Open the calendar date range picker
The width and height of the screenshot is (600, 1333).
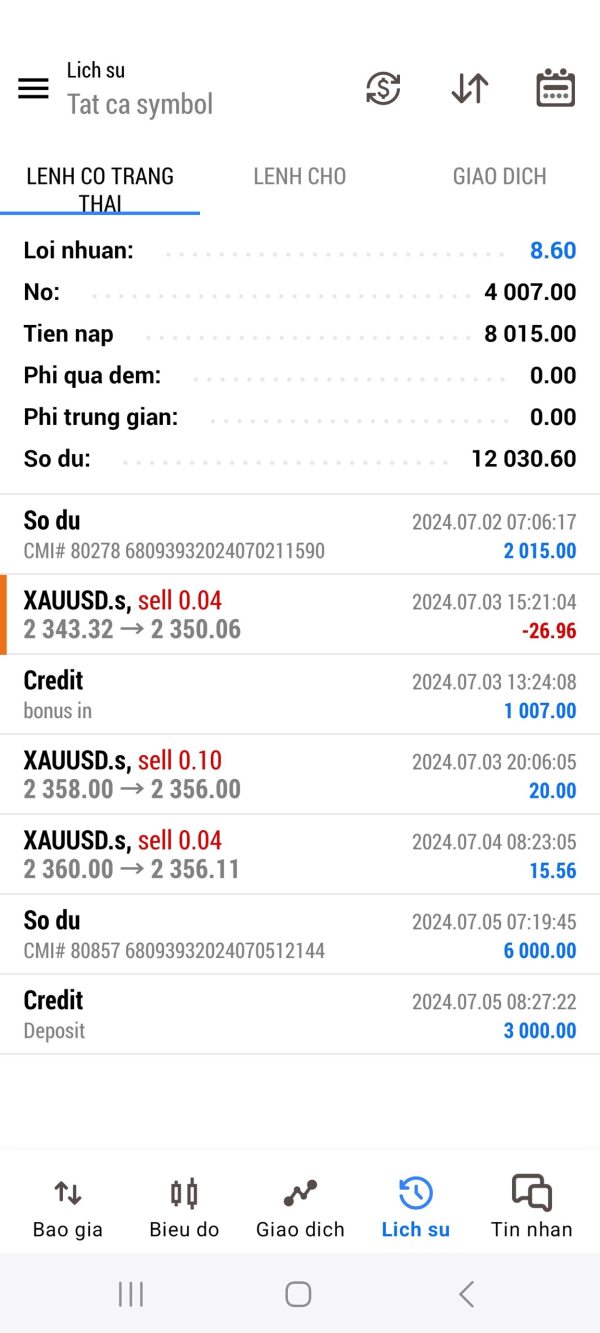click(555, 89)
